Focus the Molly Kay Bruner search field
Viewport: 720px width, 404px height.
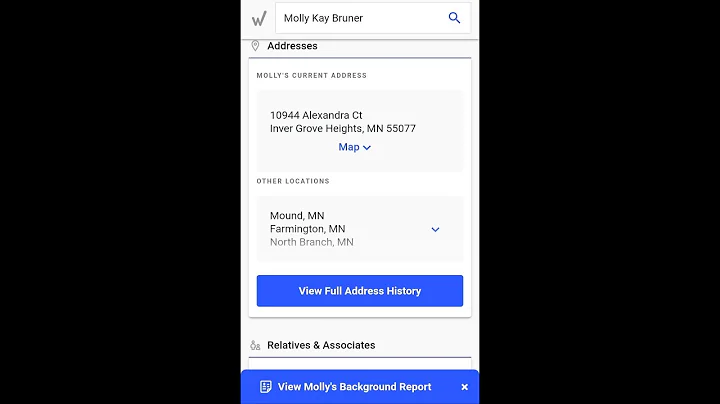(373, 18)
